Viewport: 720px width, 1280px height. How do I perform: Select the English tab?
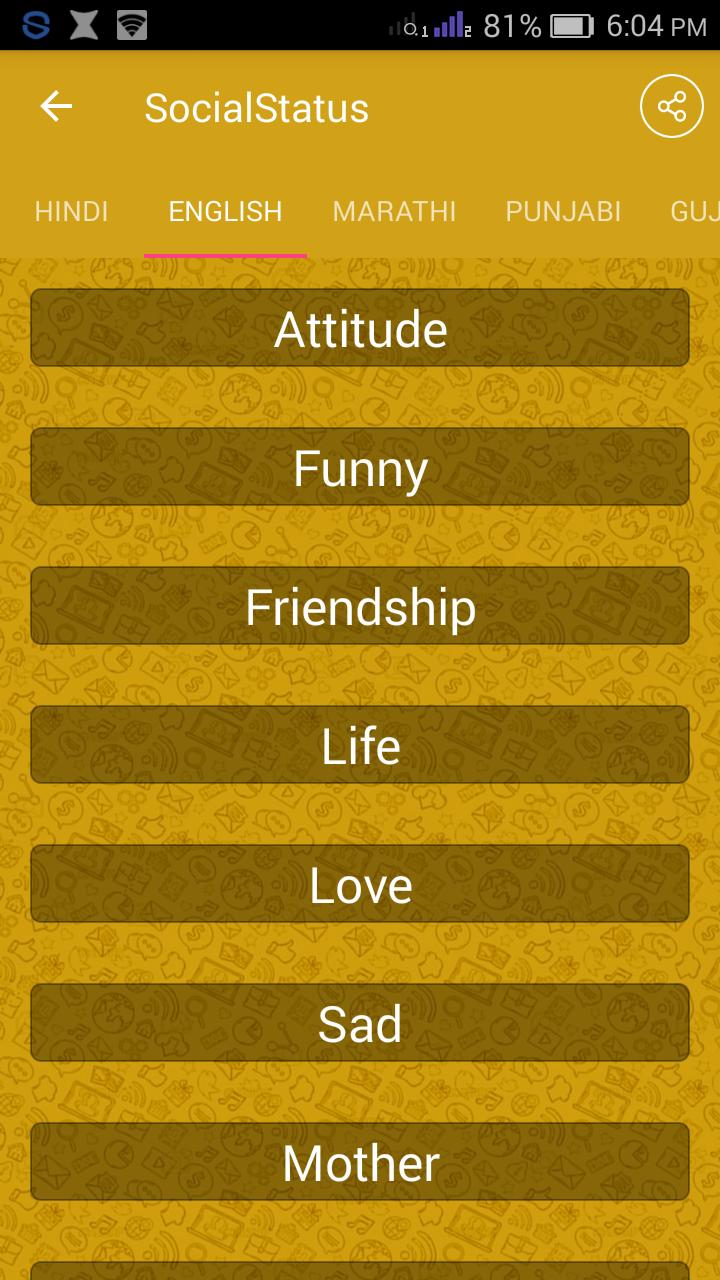click(x=225, y=212)
